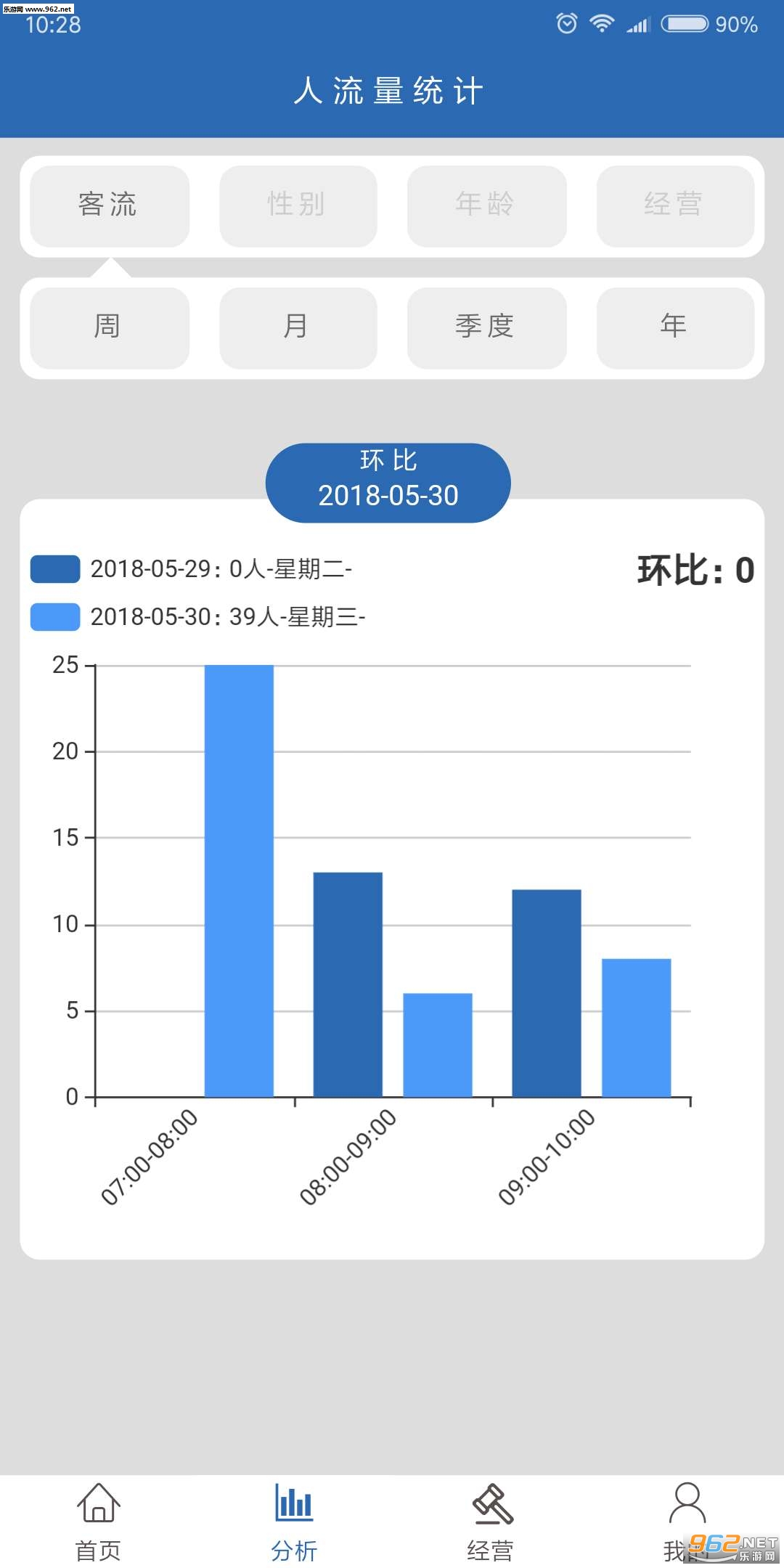Choose the 季度 time range
Image resolution: width=784 pixels, height=1568 pixels.
(x=486, y=328)
